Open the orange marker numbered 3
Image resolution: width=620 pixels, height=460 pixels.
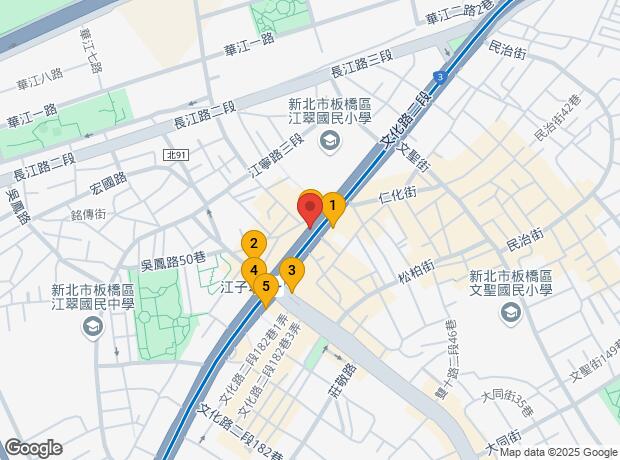[291, 270]
